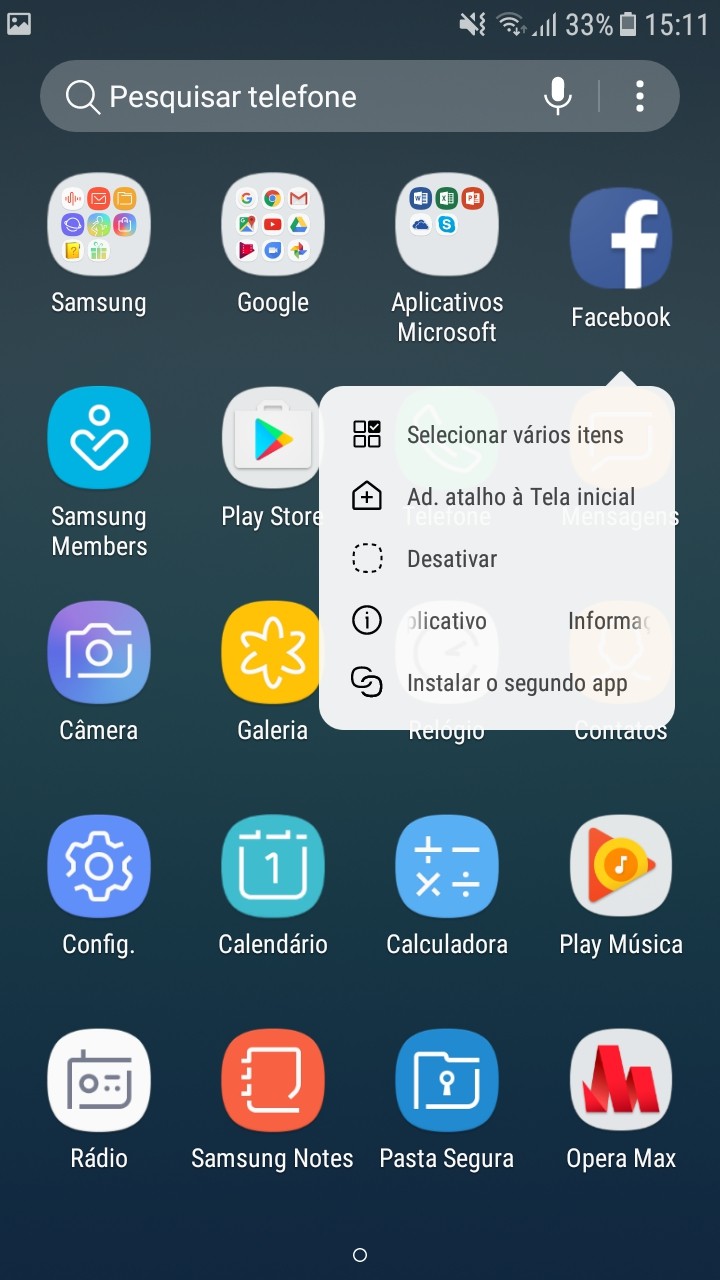The image size is (720, 1280).
Task: Choose Selecionar vários itens
Action: (497, 435)
